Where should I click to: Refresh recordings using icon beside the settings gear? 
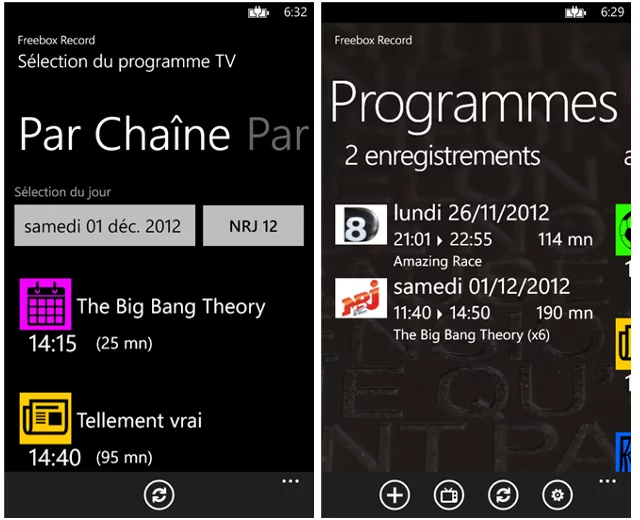[503, 494]
